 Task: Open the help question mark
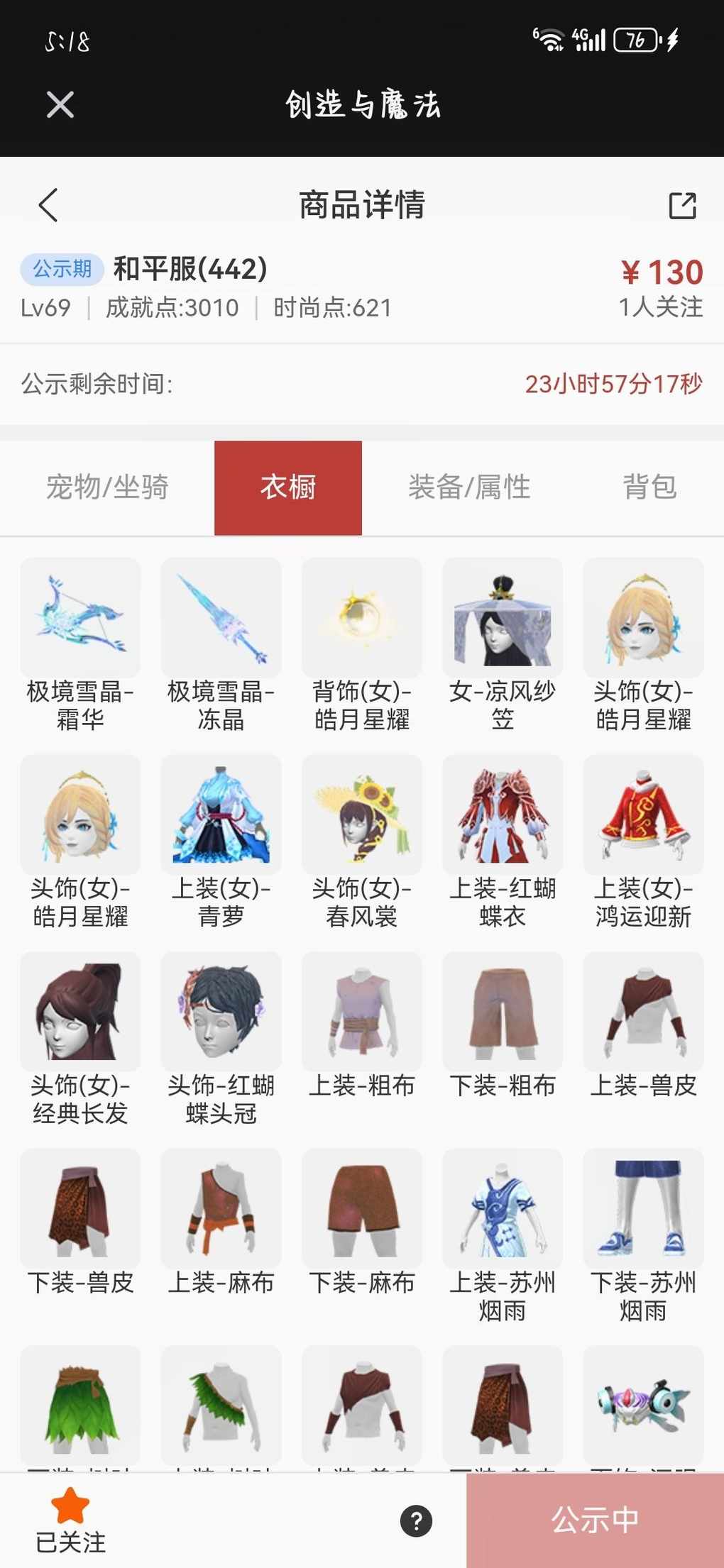416,1520
